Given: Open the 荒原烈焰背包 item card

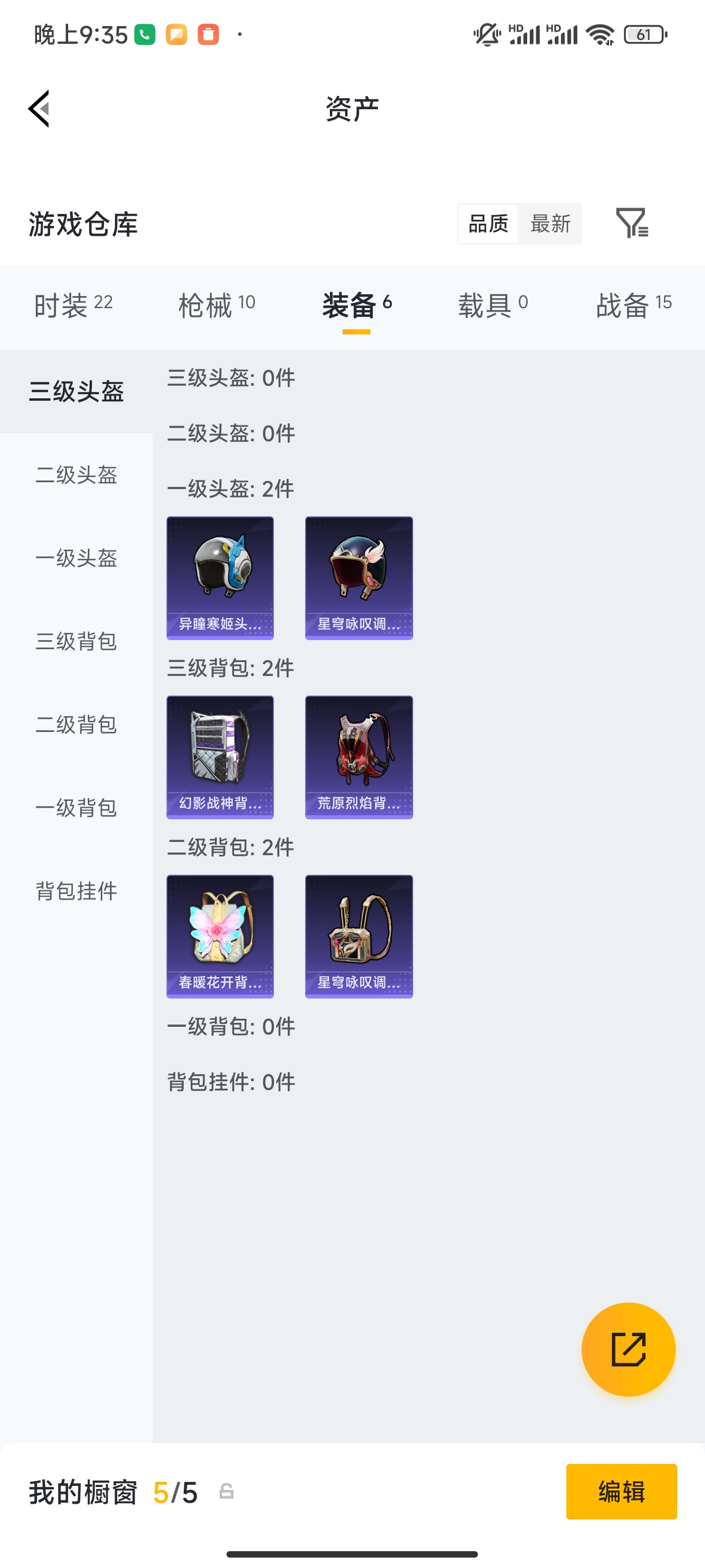Looking at the screenshot, I should coord(358,757).
